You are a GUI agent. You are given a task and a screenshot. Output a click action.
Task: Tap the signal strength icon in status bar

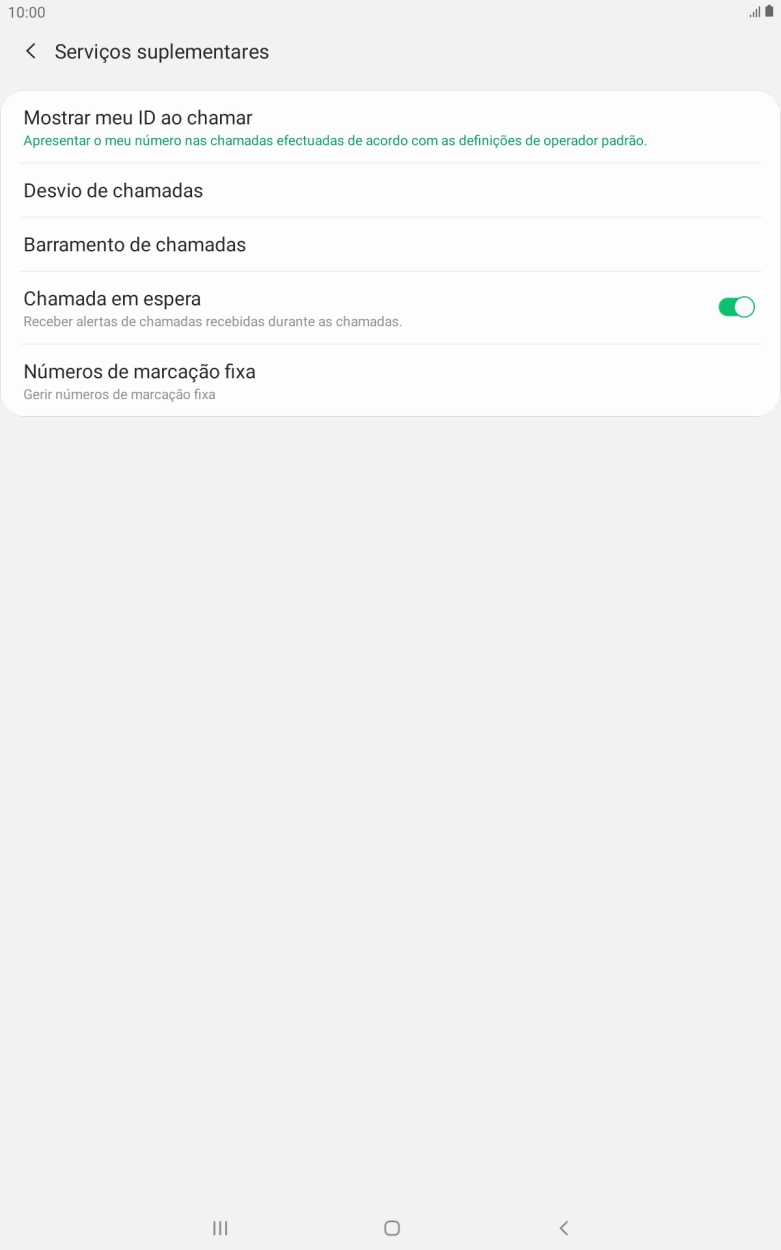tap(757, 12)
